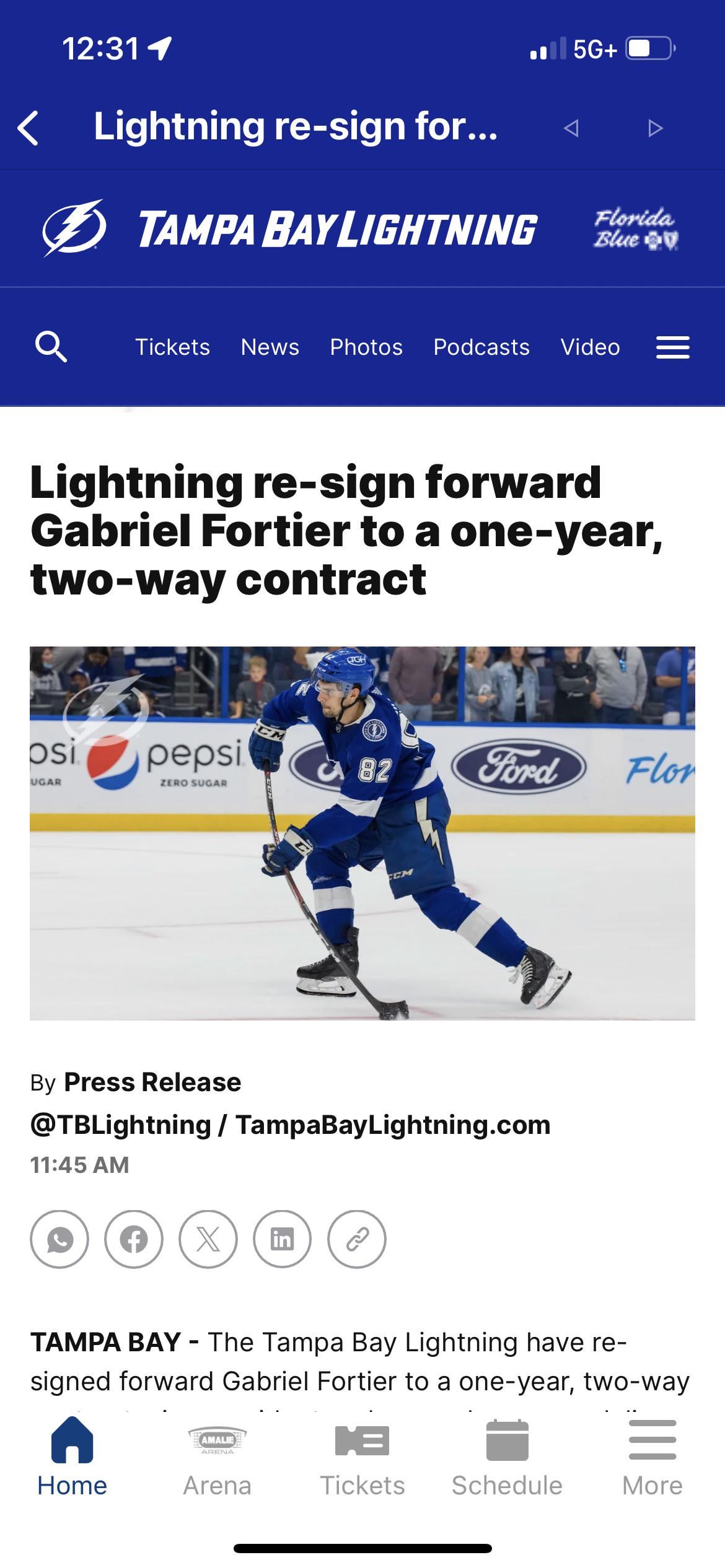This screenshot has height=1568, width=725.
Task: Go back from the article page
Action: tap(29, 128)
